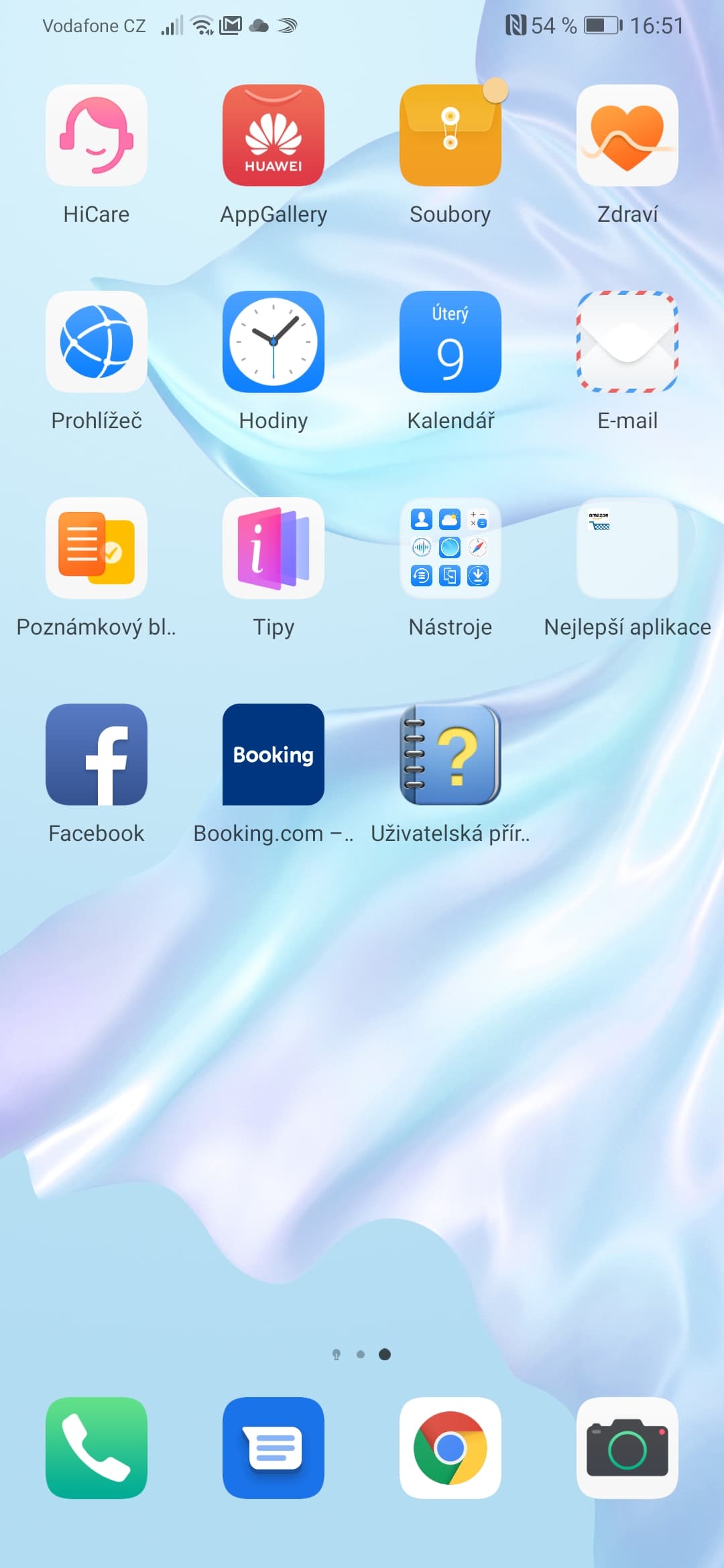Image resolution: width=724 pixels, height=1568 pixels.
Task: Open the Zdraví health app
Action: point(627,135)
